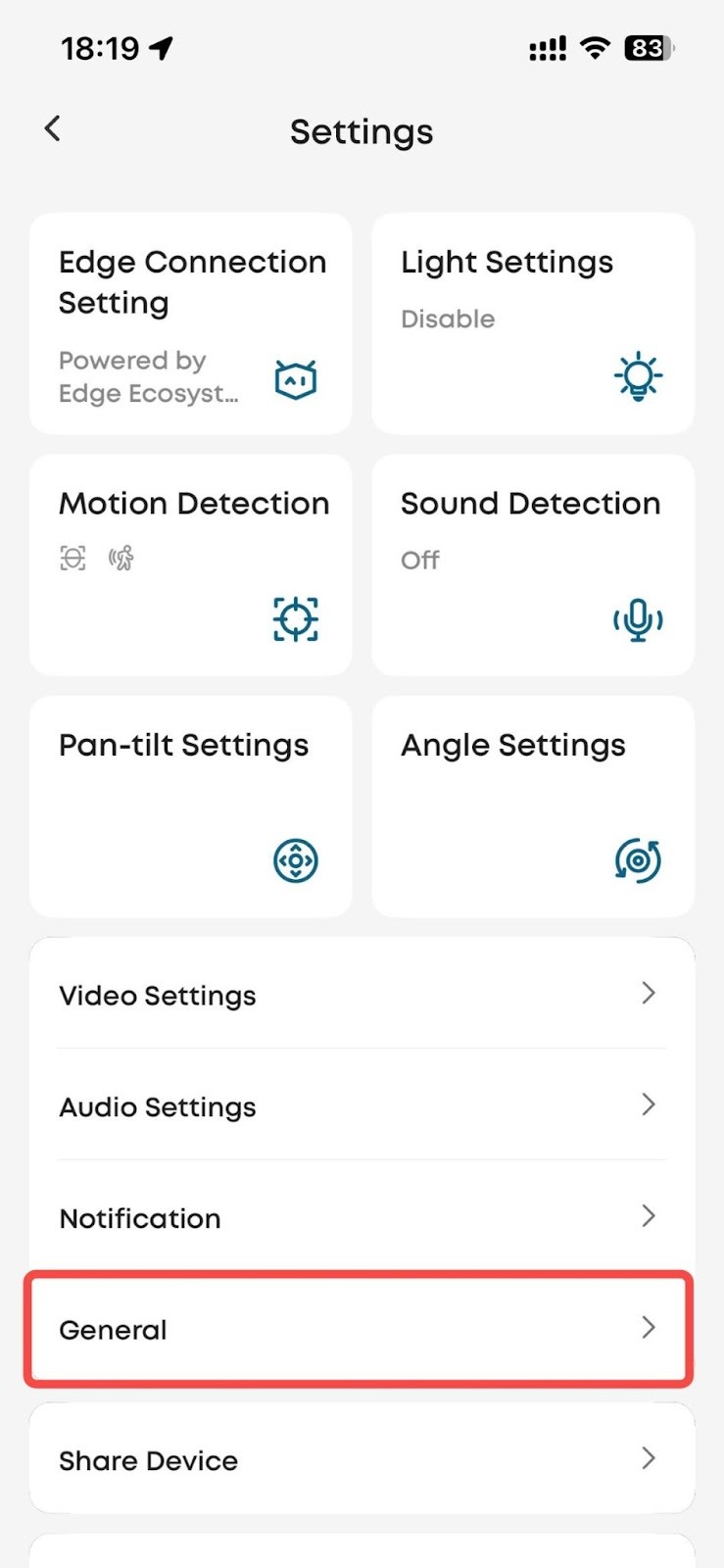Select the General row
Viewport: 724px width, 1568px height.
[361, 1329]
